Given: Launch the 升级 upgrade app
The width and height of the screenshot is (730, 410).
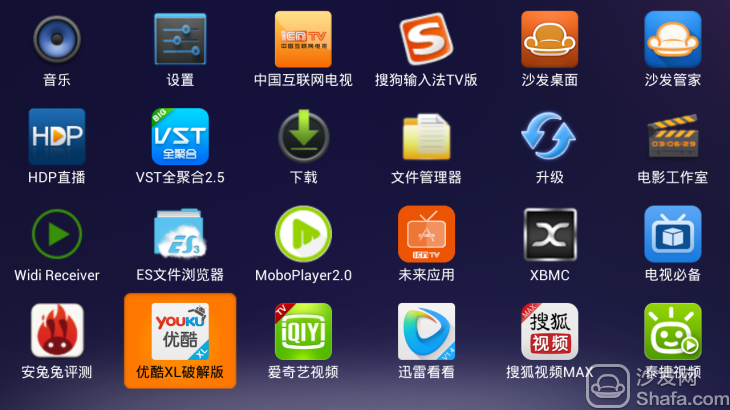Looking at the screenshot, I should (x=549, y=137).
